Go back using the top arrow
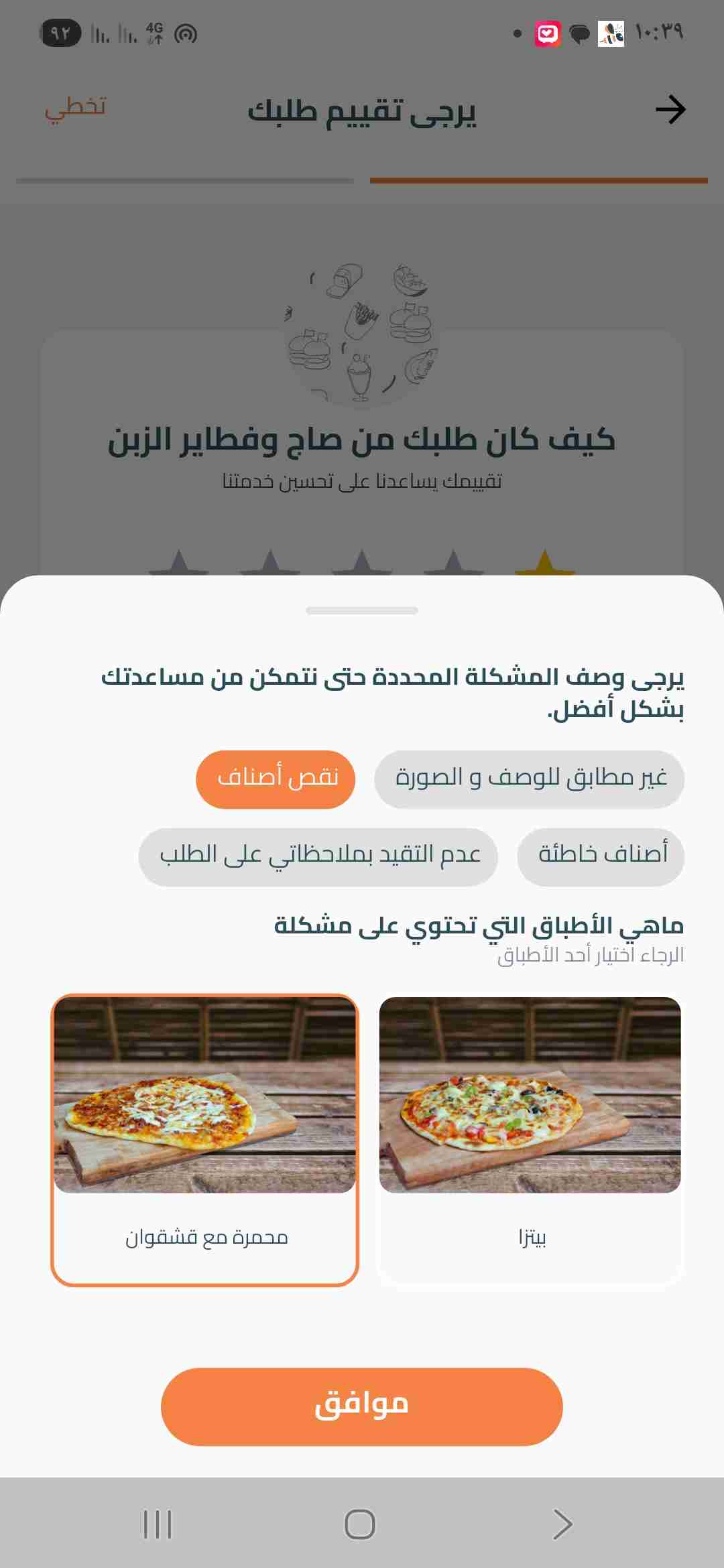Image resolution: width=724 pixels, height=1568 pixels. coord(670,110)
